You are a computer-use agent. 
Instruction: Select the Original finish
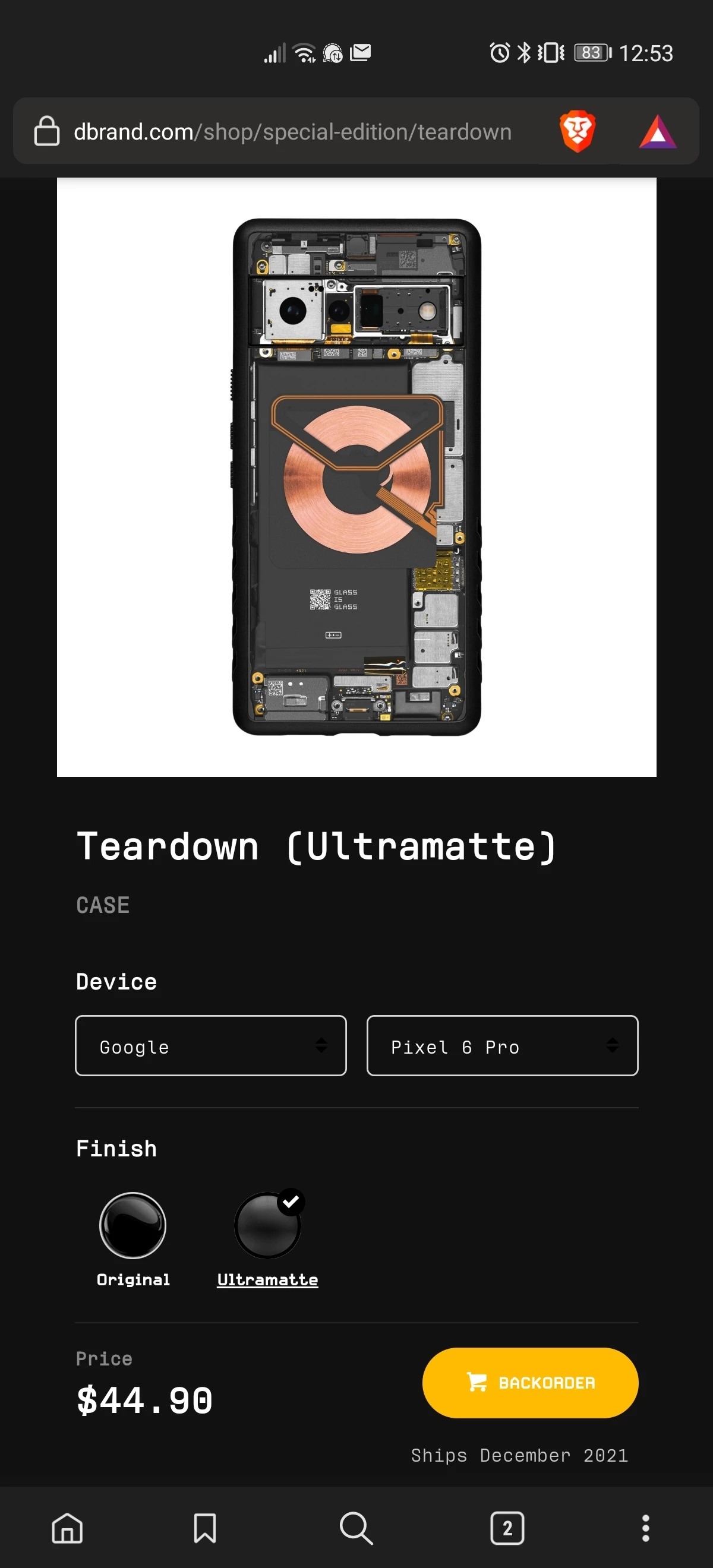click(132, 1225)
